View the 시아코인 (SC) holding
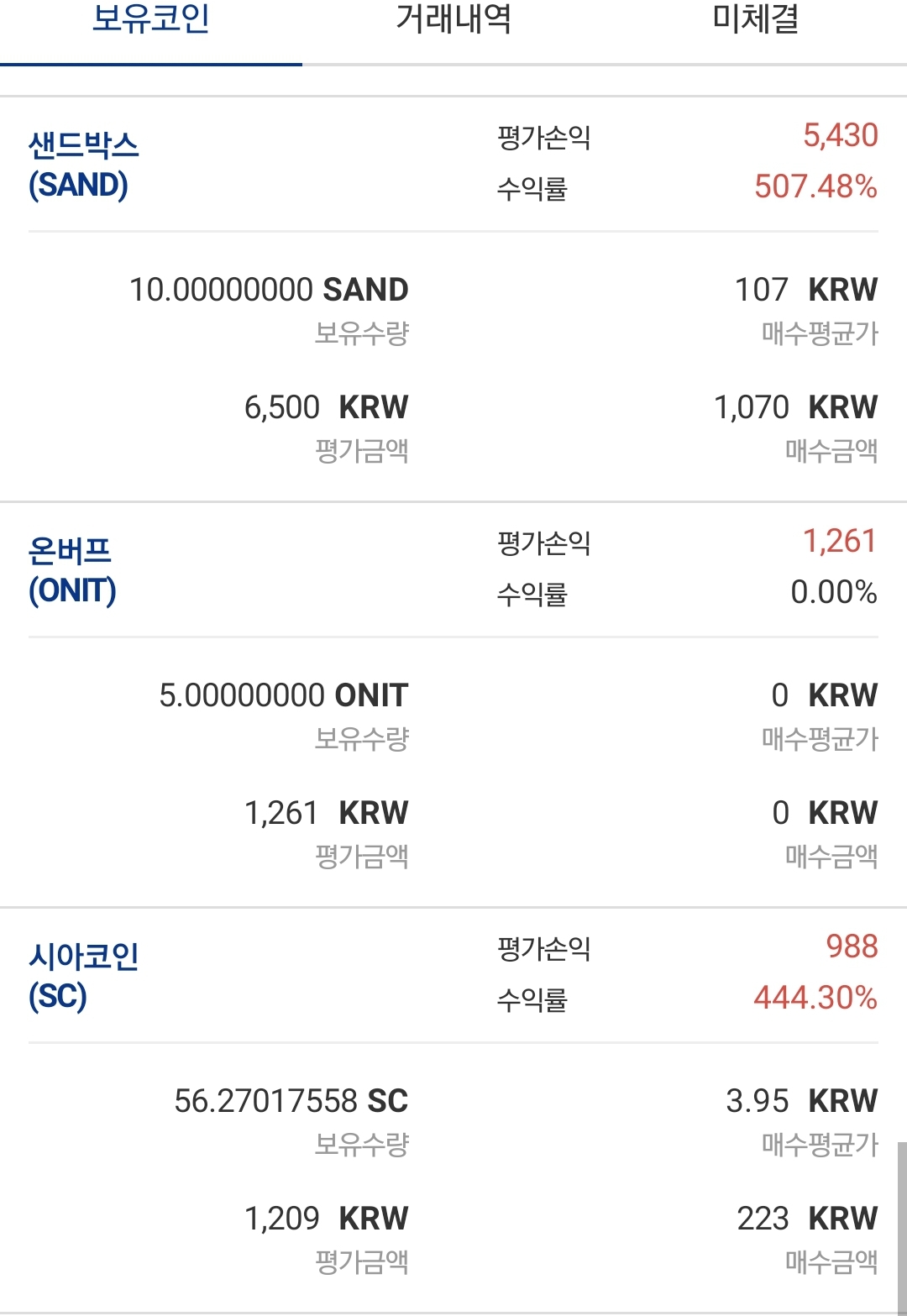The image size is (907, 1316). (x=83, y=977)
